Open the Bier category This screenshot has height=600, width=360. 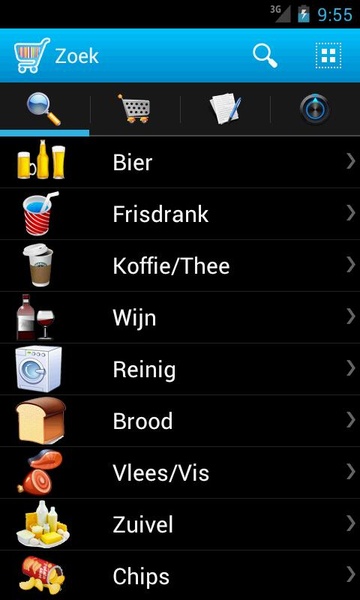[180, 162]
